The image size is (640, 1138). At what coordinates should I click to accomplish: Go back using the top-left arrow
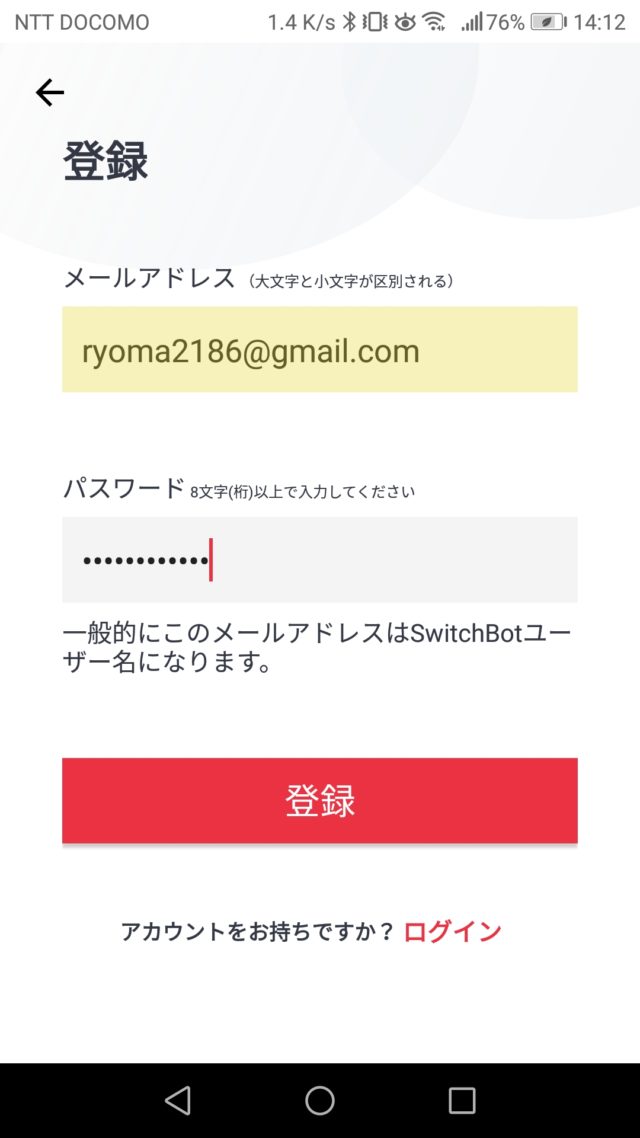coord(49,93)
